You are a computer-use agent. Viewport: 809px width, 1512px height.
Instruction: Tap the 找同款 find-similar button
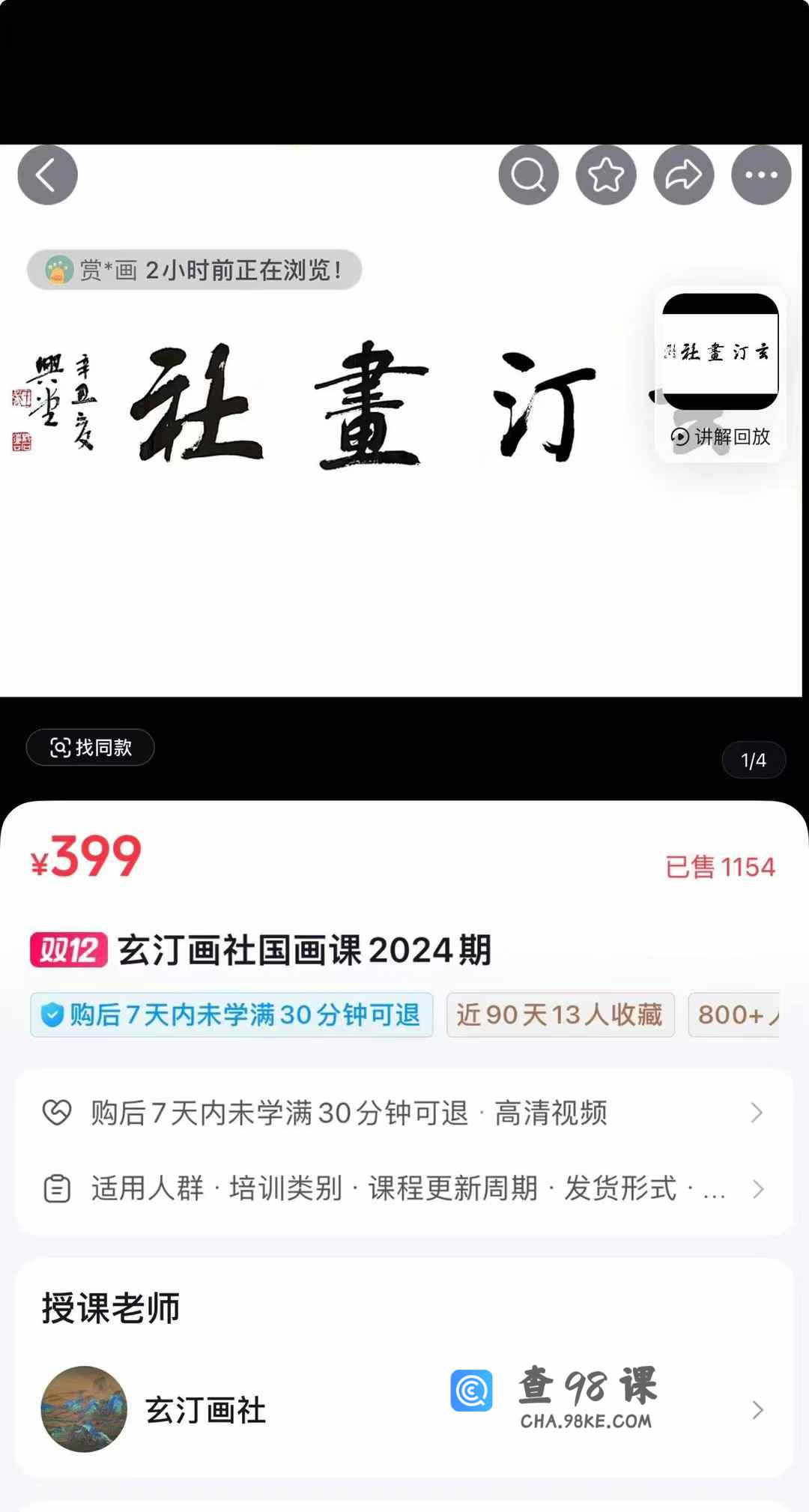point(91,747)
